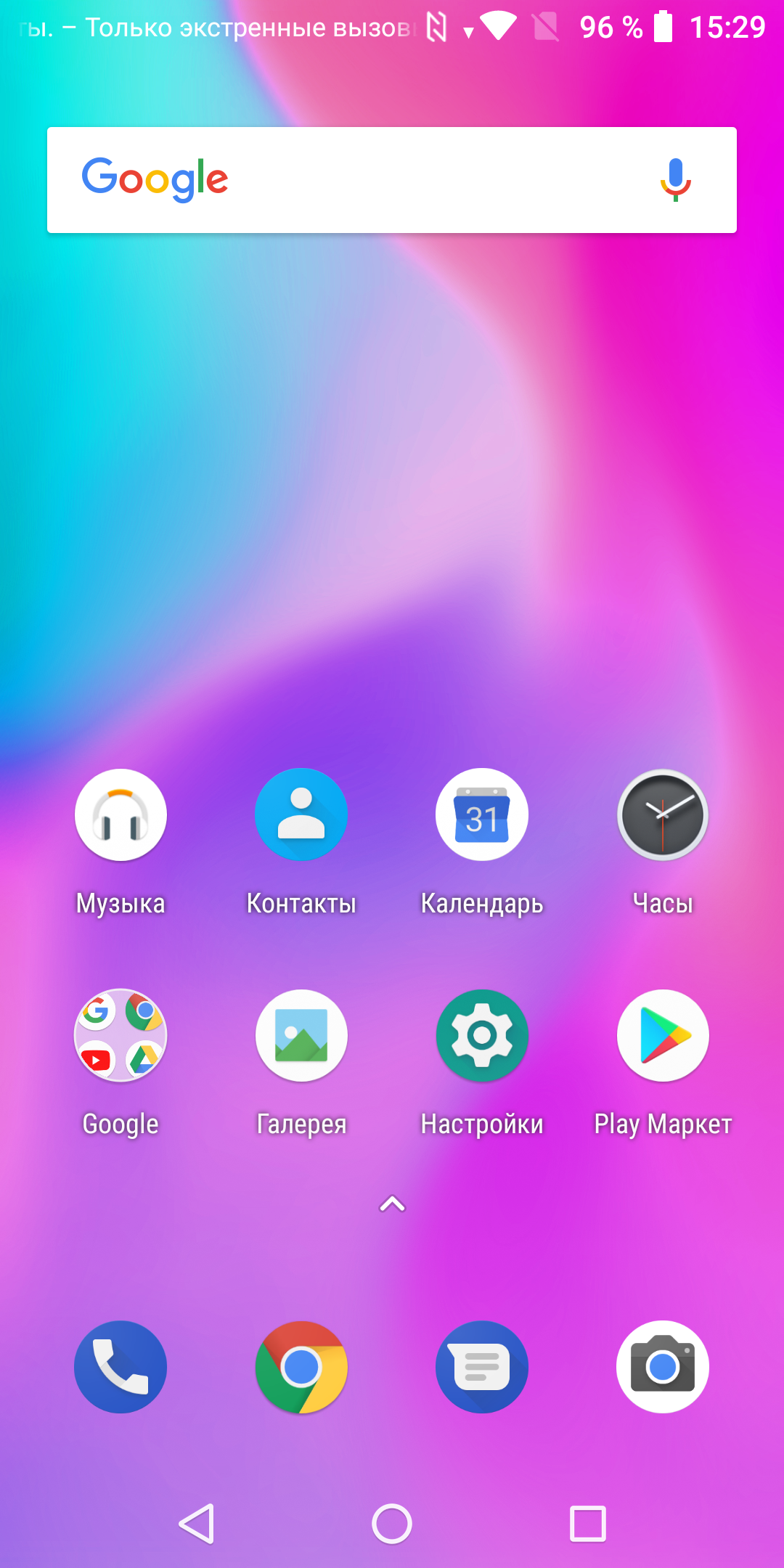
Task: Open the Google apps folder
Action: [x=121, y=1036]
